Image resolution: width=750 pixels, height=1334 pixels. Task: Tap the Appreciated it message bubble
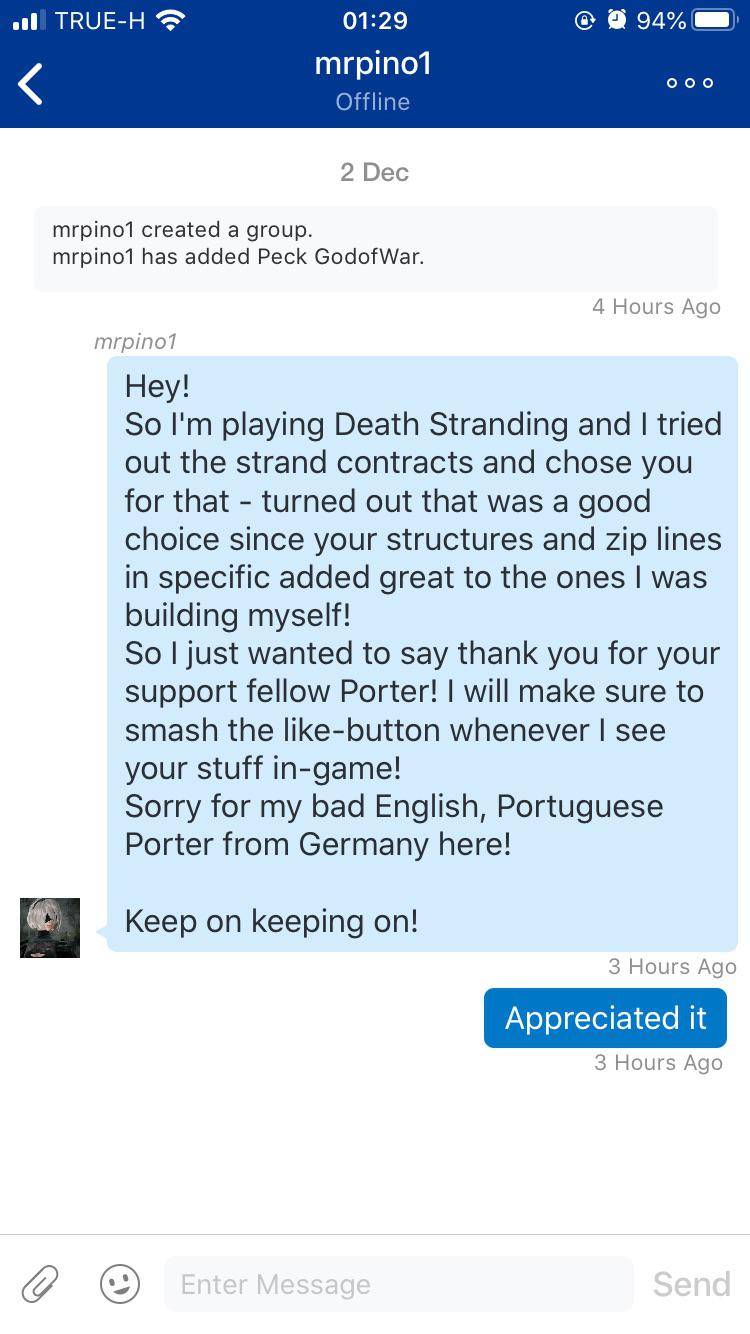click(605, 1017)
